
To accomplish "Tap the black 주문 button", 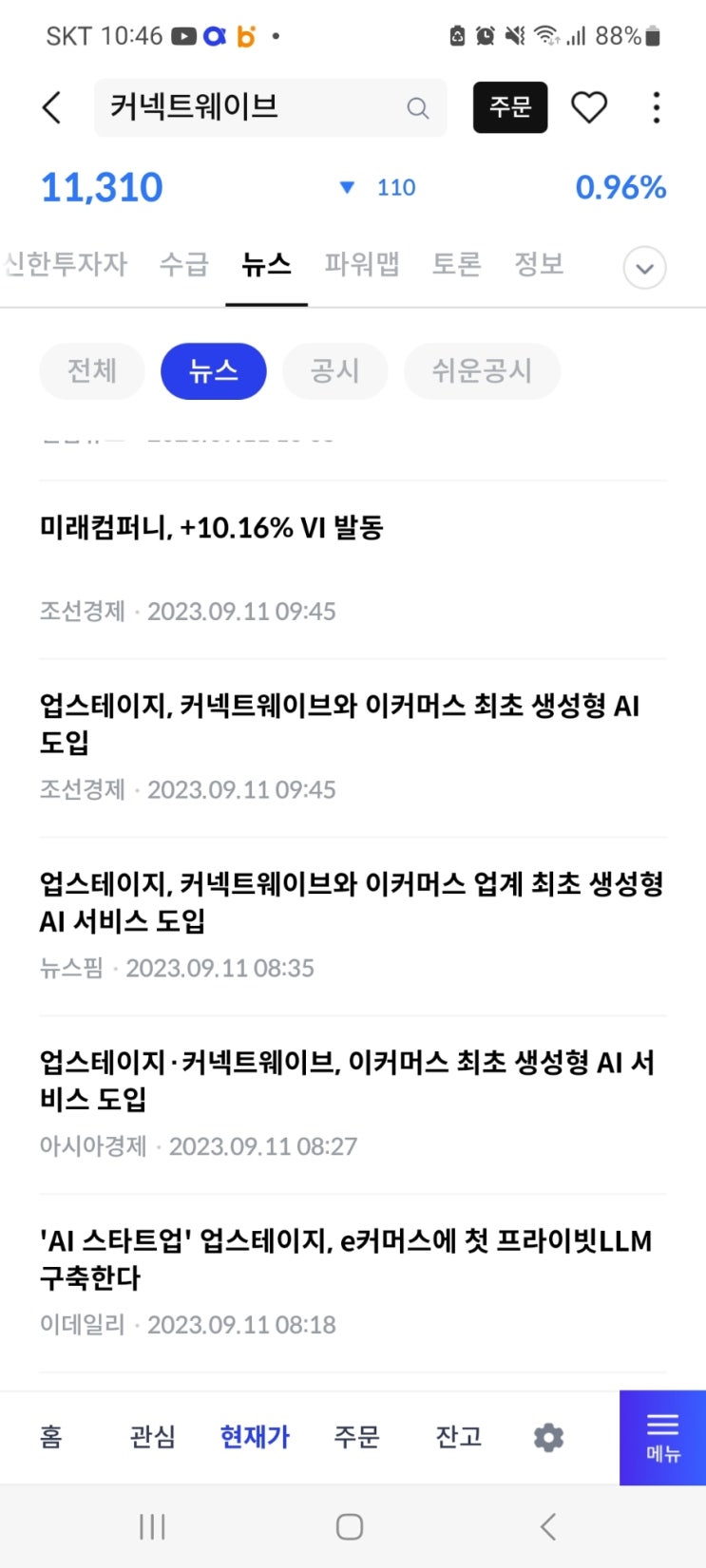I will point(510,107).
